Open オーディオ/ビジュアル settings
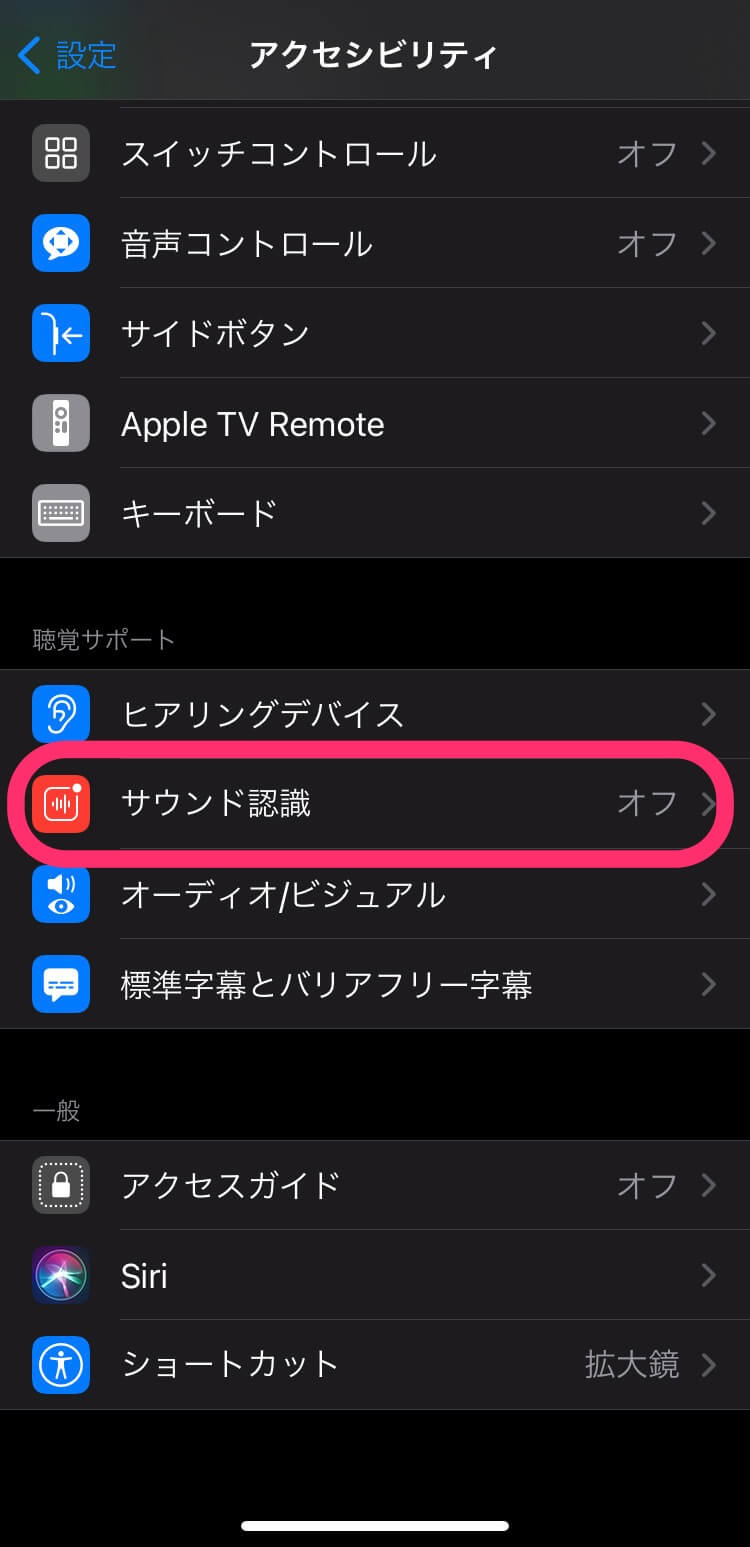750x1547 pixels. coord(375,894)
